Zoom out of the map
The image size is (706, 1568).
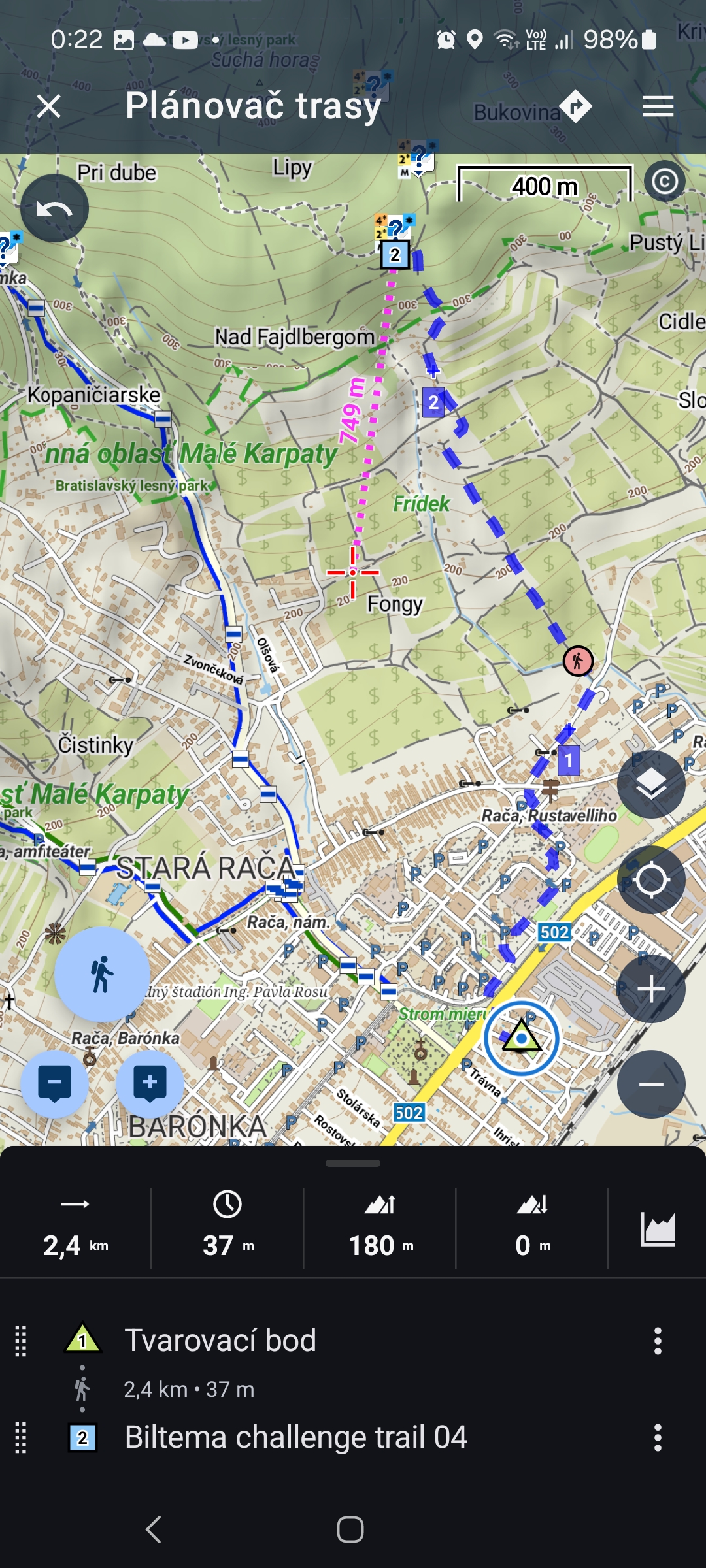tap(651, 1085)
